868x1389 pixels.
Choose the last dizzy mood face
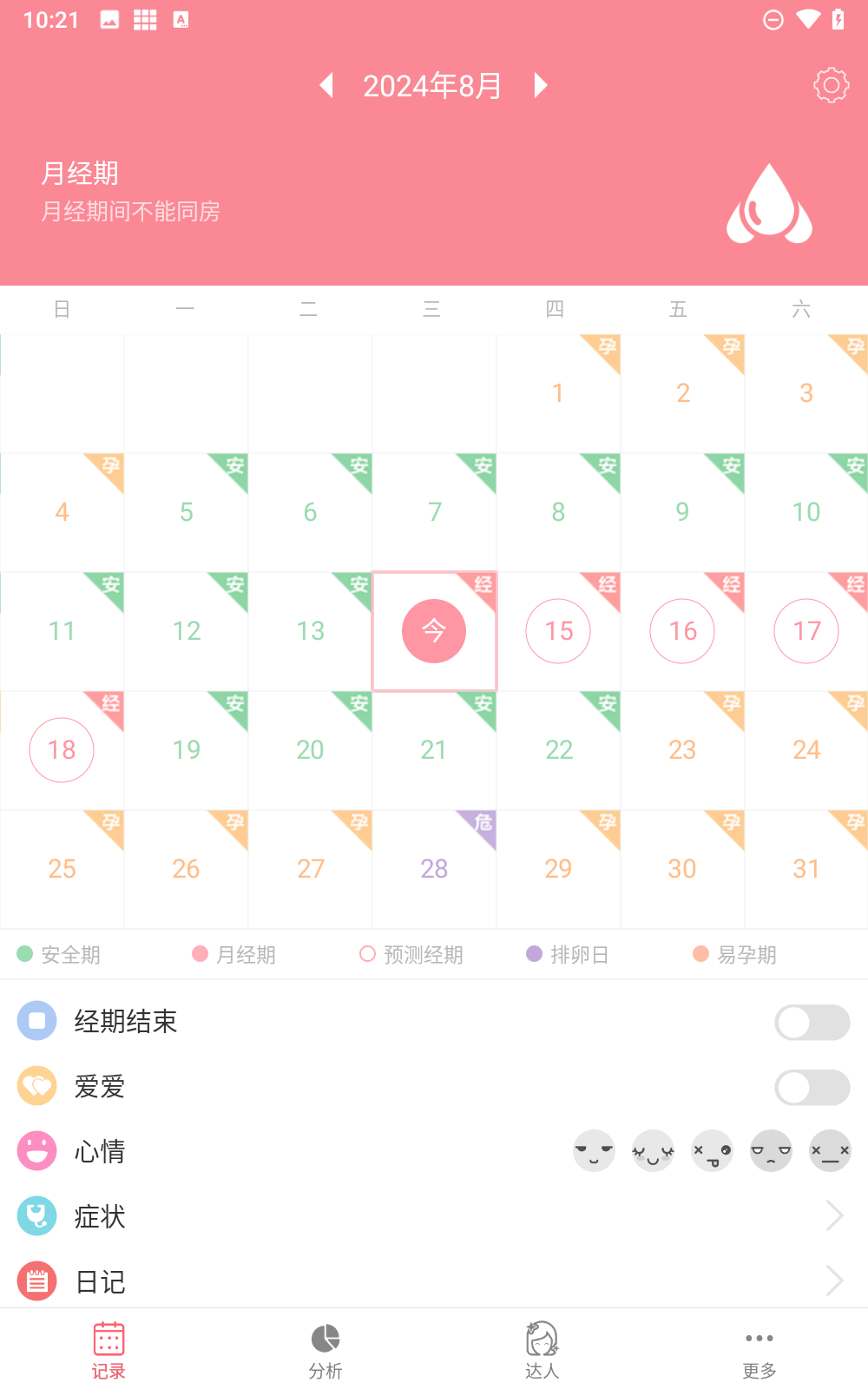click(830, 1151)
